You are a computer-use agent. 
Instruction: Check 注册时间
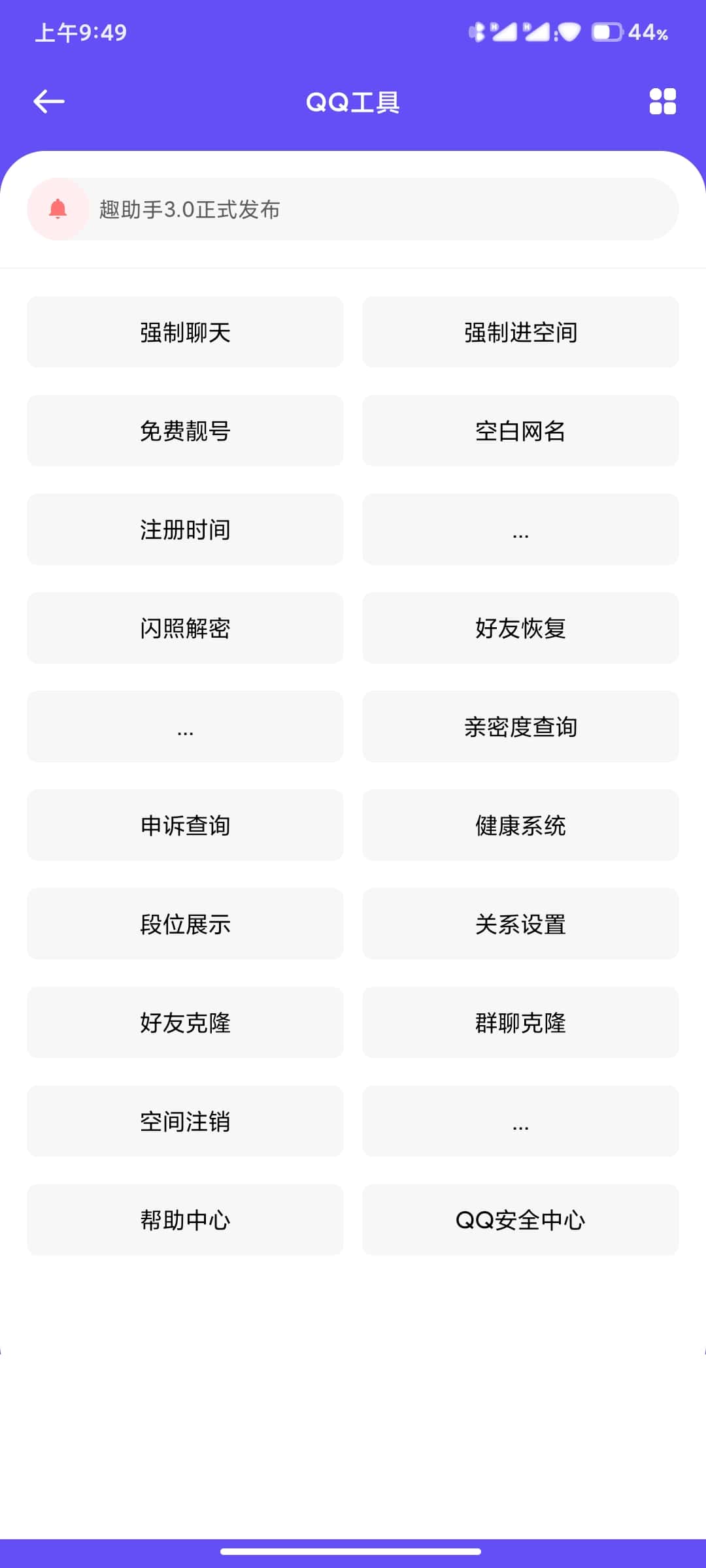[x=185, y=529]
